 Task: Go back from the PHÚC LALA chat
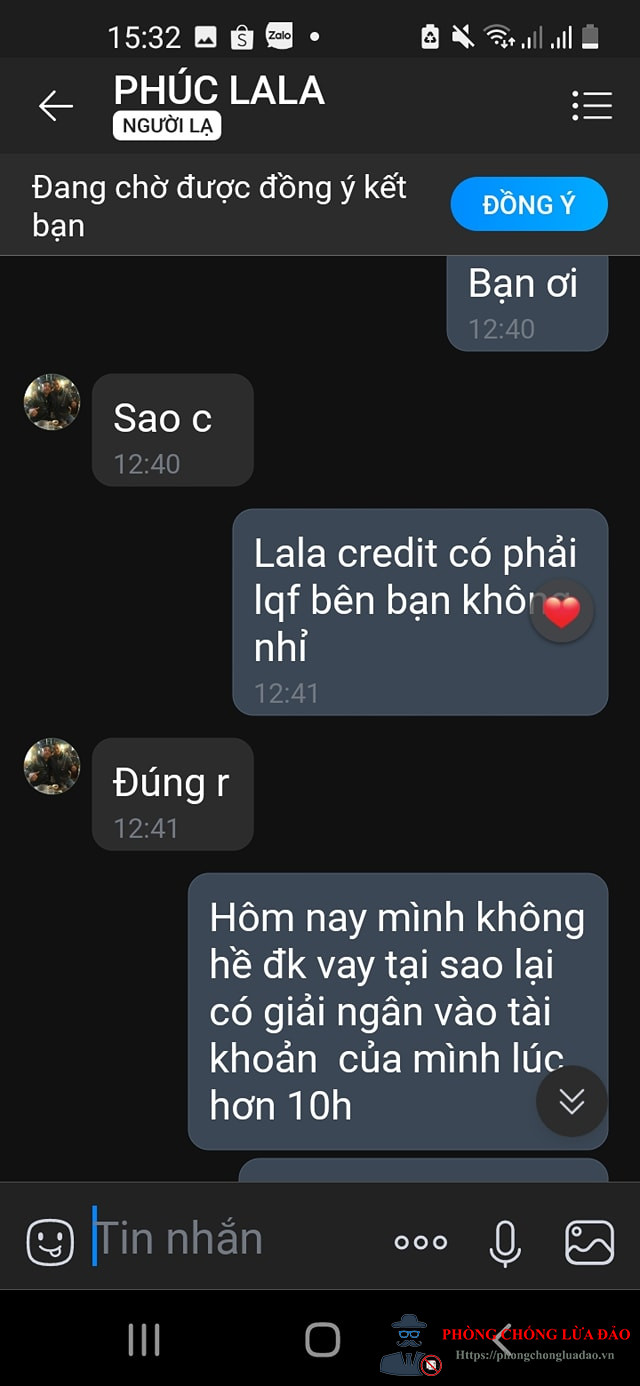pos(56,105)
